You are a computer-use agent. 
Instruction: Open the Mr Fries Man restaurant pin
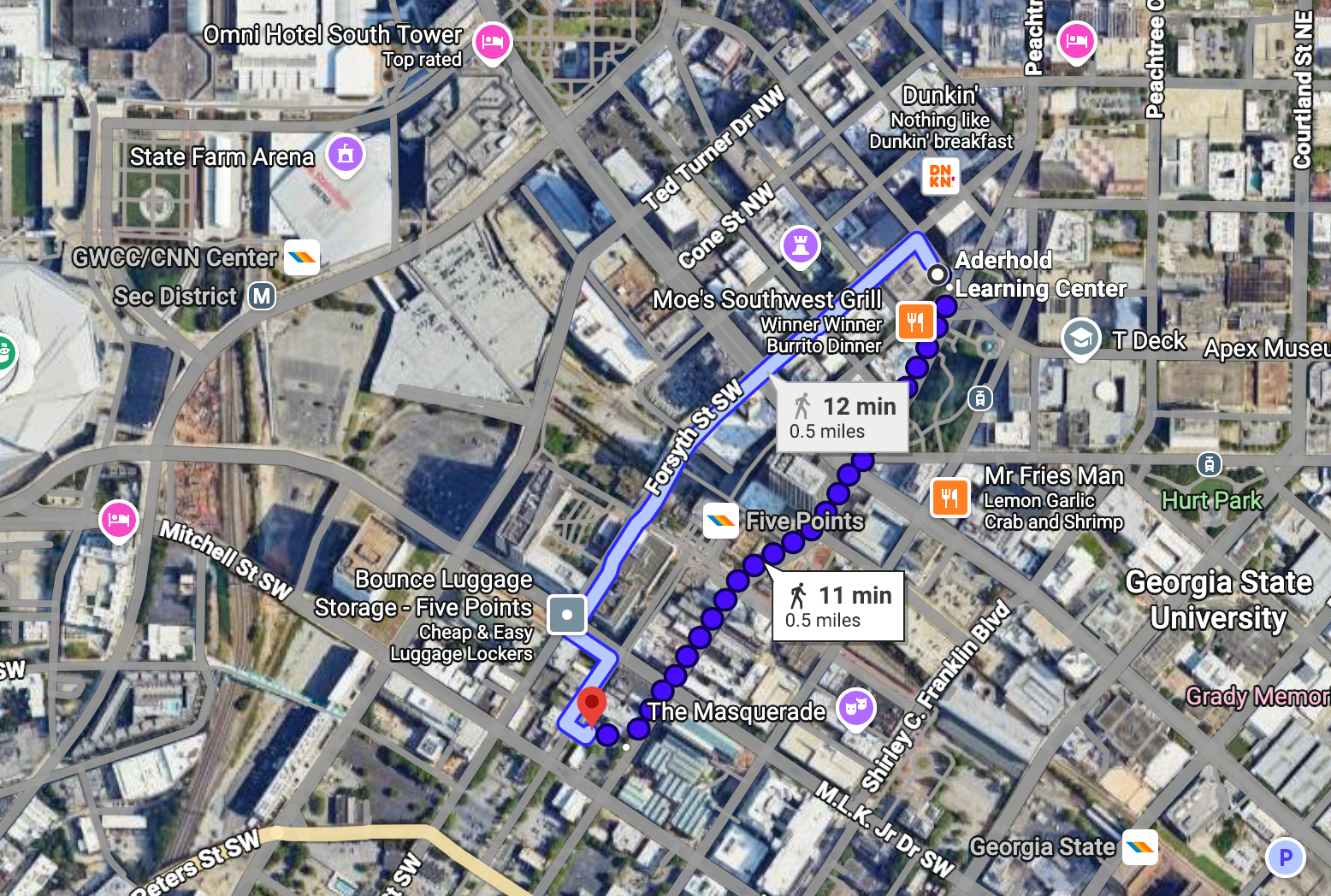[x=949, y=497]
